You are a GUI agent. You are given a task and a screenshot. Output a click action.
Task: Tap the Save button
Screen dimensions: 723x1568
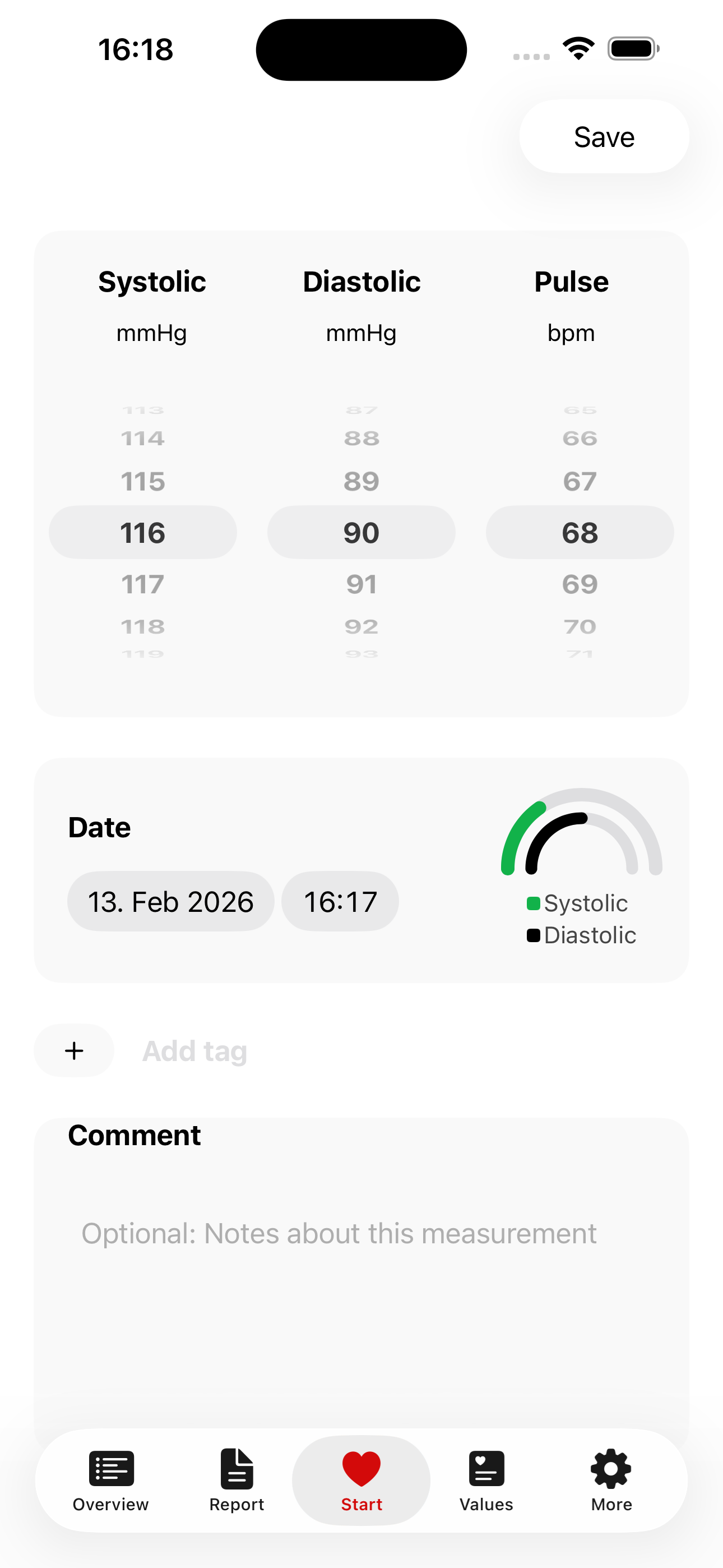coord(603,136)
